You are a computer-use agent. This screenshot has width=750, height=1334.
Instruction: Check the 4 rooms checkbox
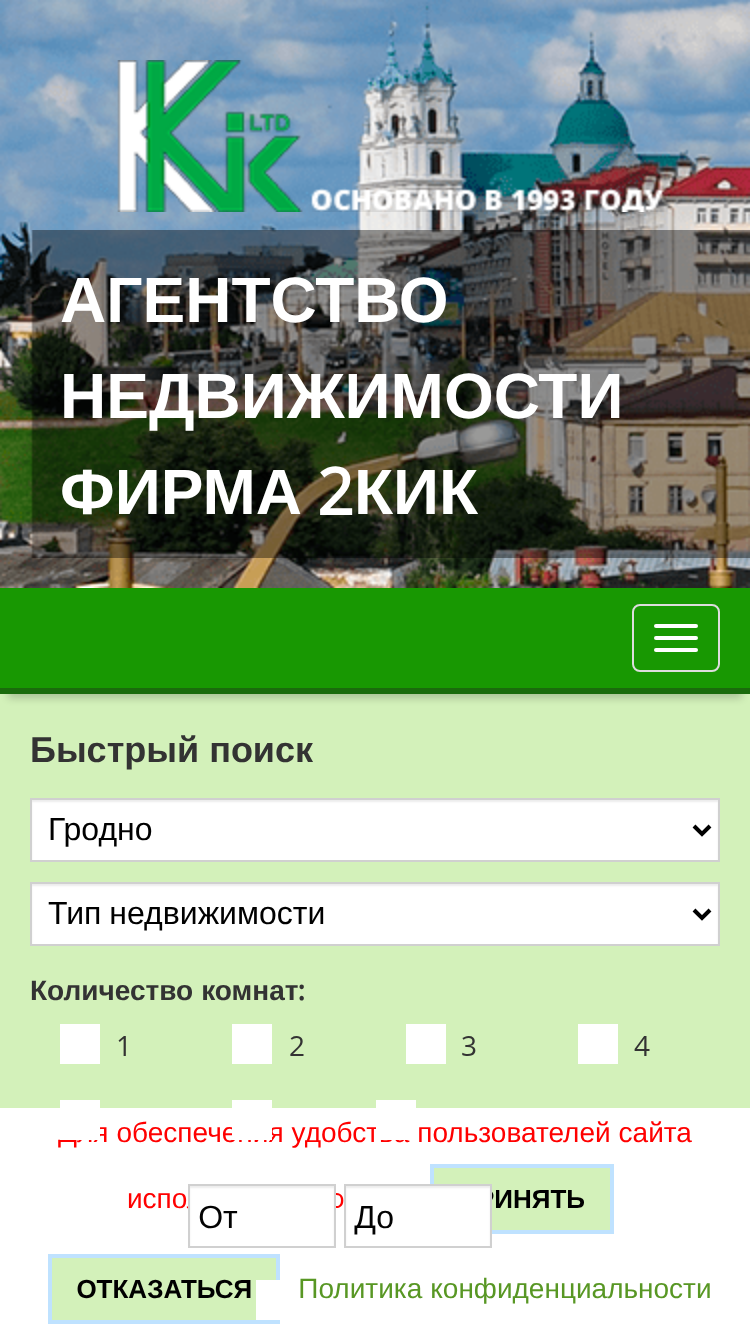(x=598, y=1044)
